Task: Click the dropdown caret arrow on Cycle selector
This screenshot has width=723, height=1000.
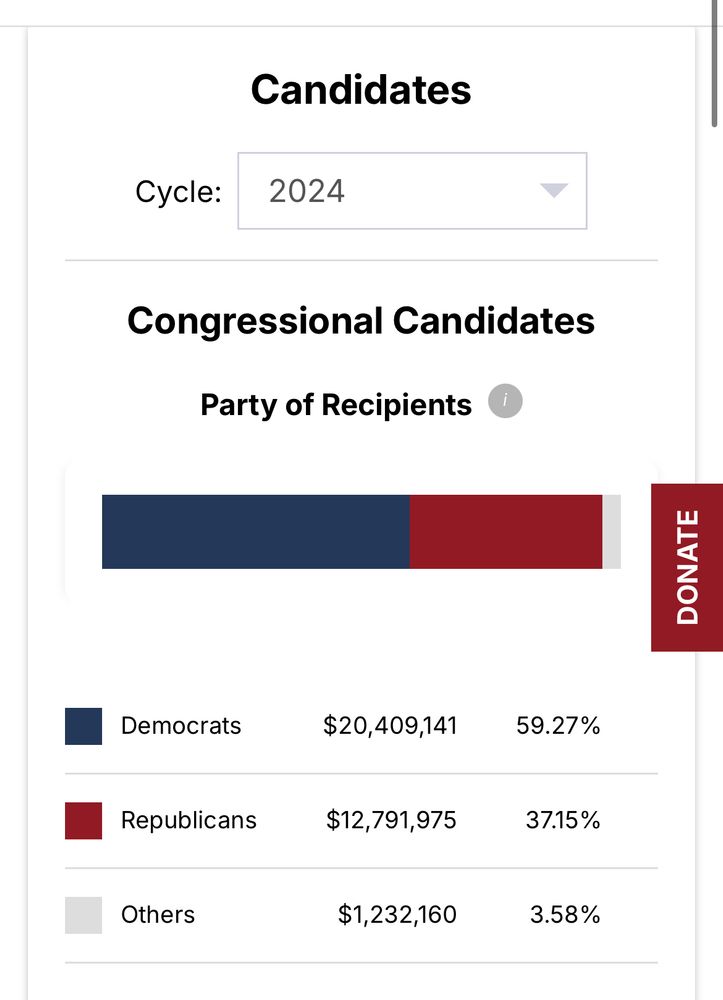Action: (x=553, y=191)
